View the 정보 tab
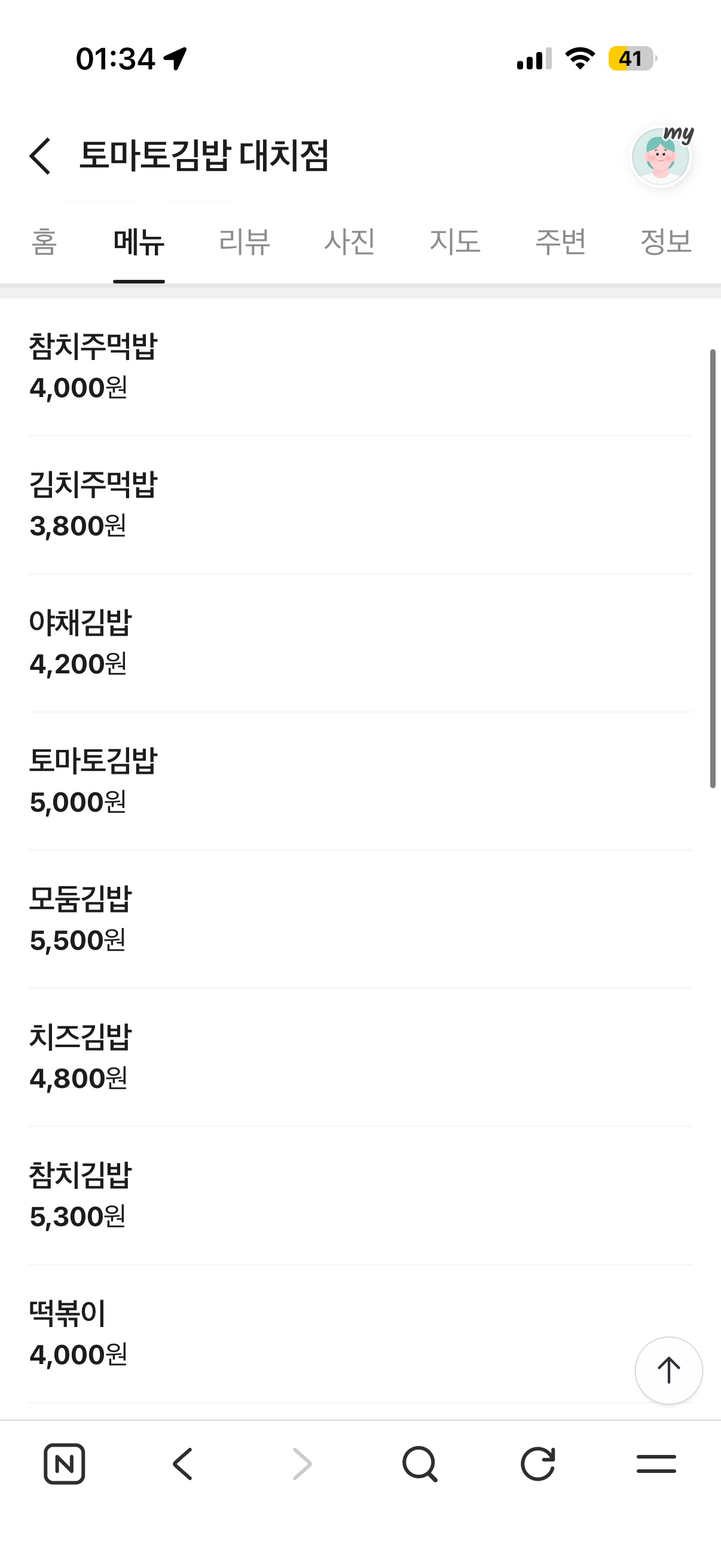The image size is (721, 1568). (x=666, y=242)
